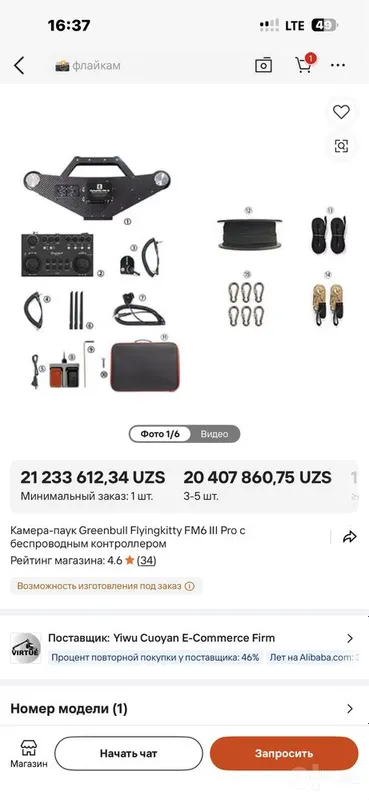Viewport: 369px width, 800px height.
Task: Show info on 'Возможность изготовления под заказ'
Action: pos(189,586)
